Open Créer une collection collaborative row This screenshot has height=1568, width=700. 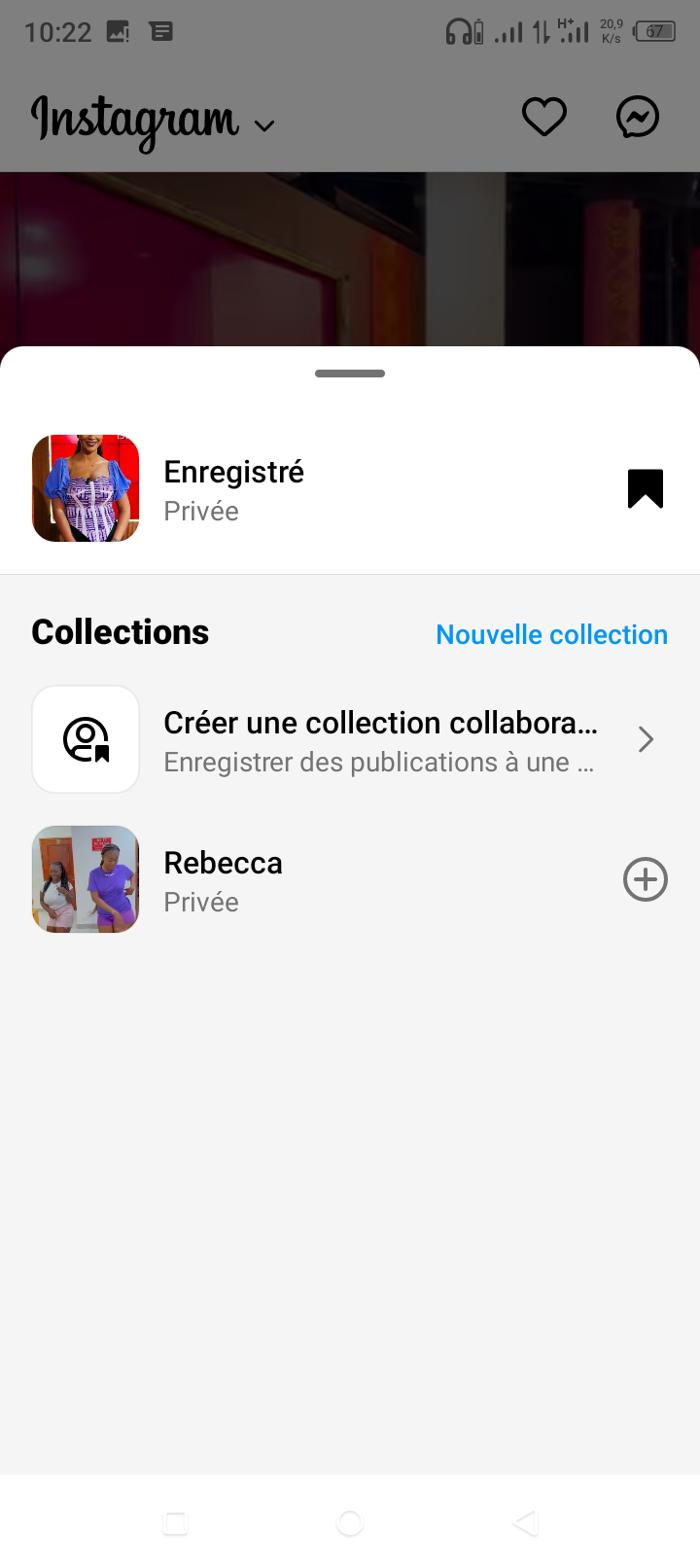click(x=379, y=740)
